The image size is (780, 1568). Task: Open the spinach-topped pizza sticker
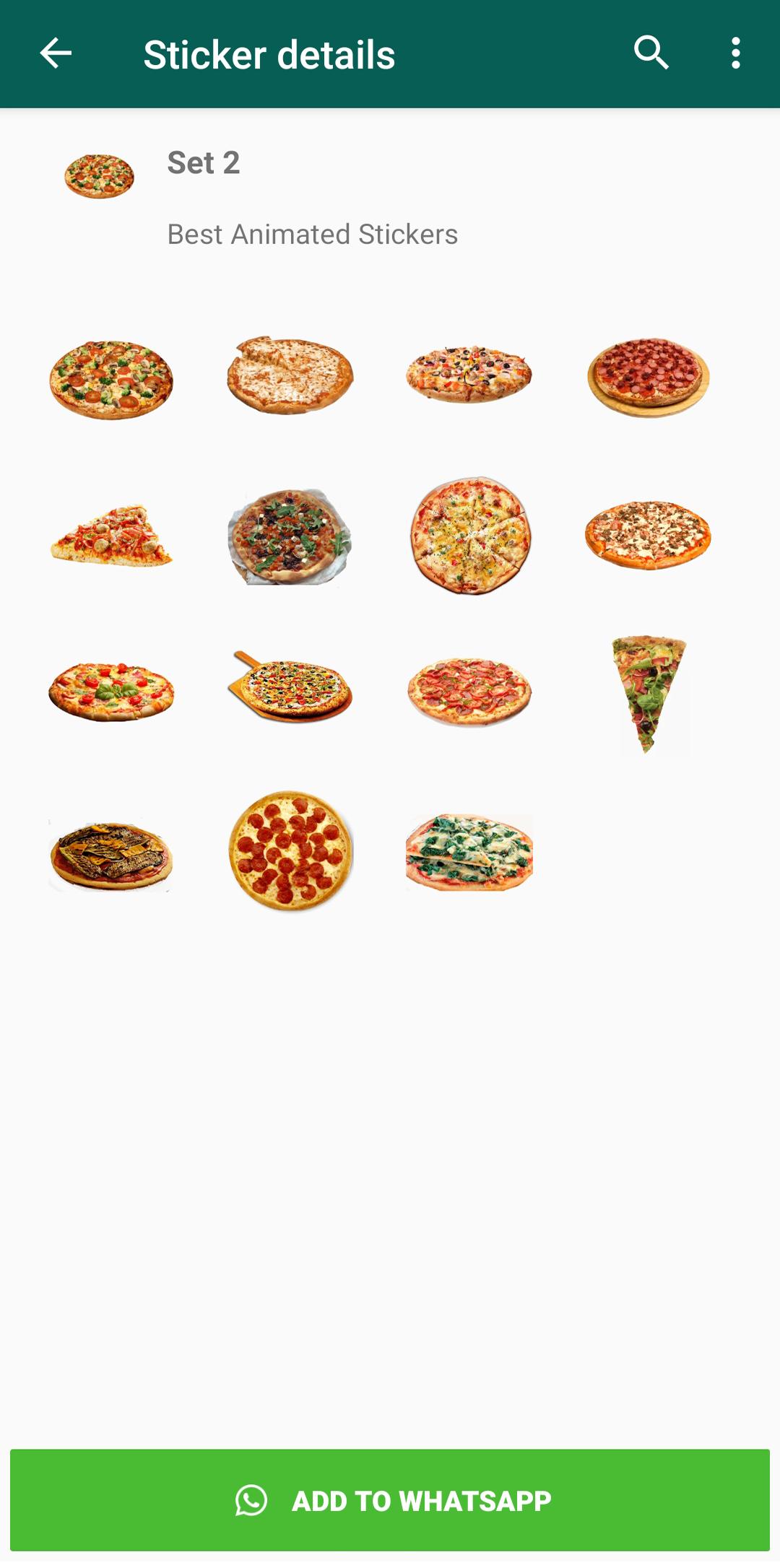(x=469, y=852)
